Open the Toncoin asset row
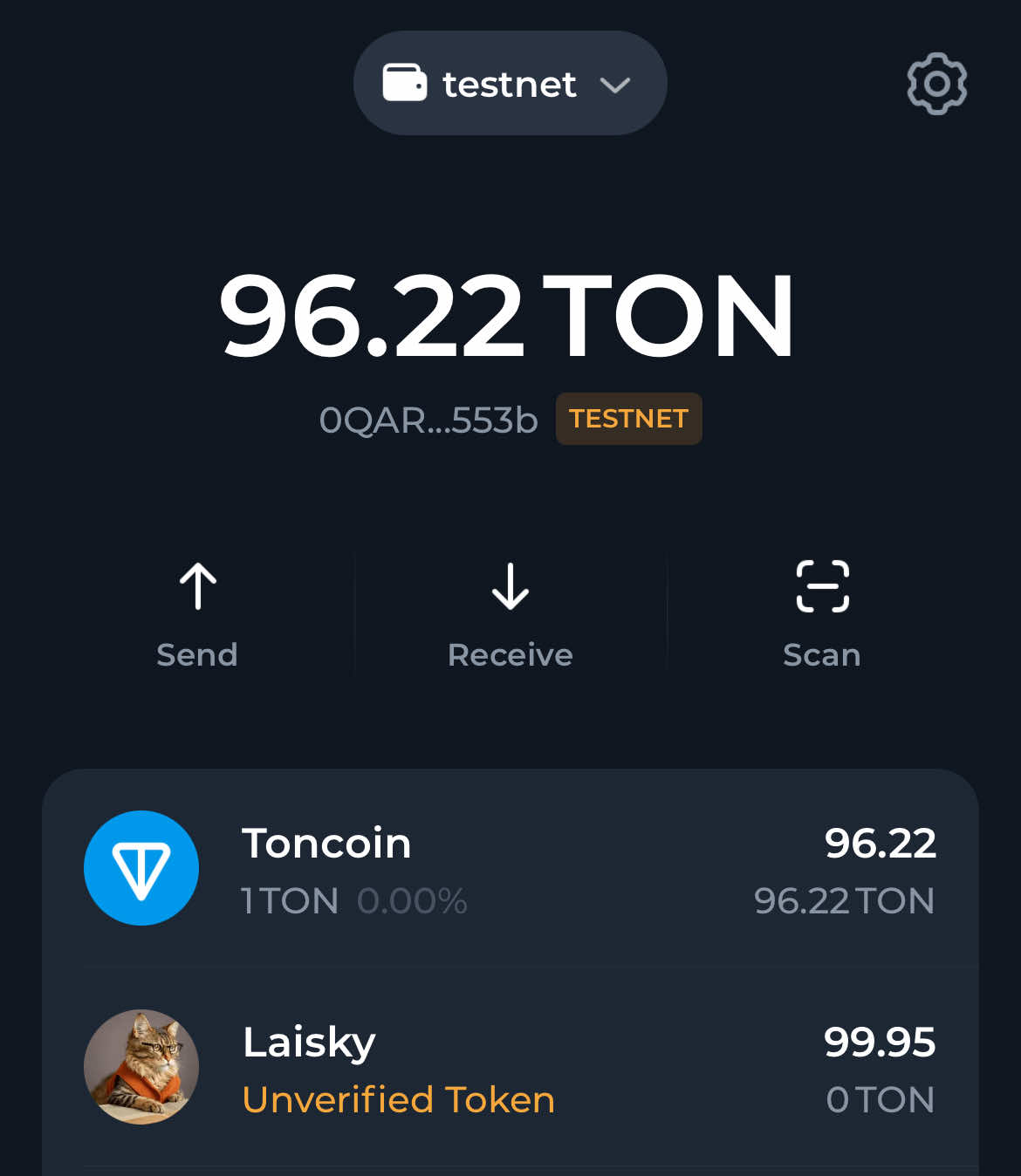The height and width of the screenshot is (1176, 1021). tap(510, 869)
